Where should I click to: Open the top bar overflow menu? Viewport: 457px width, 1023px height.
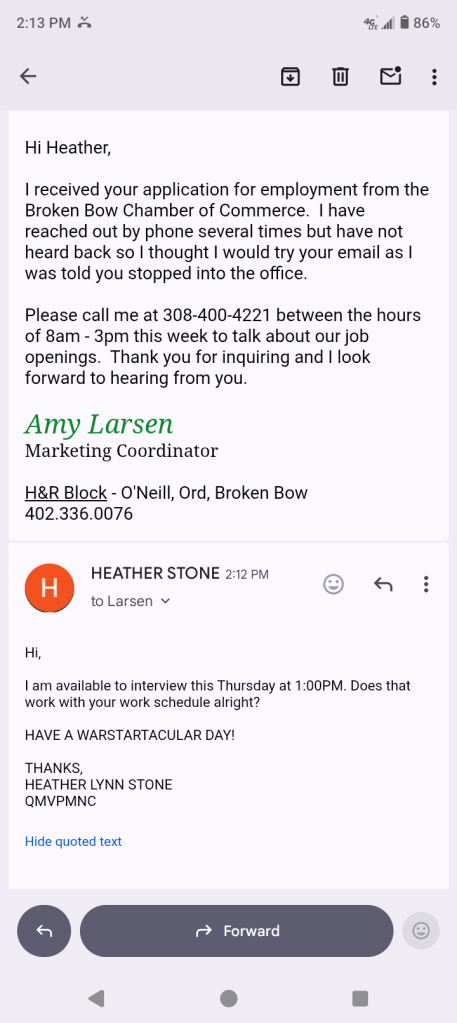(434, 77)
